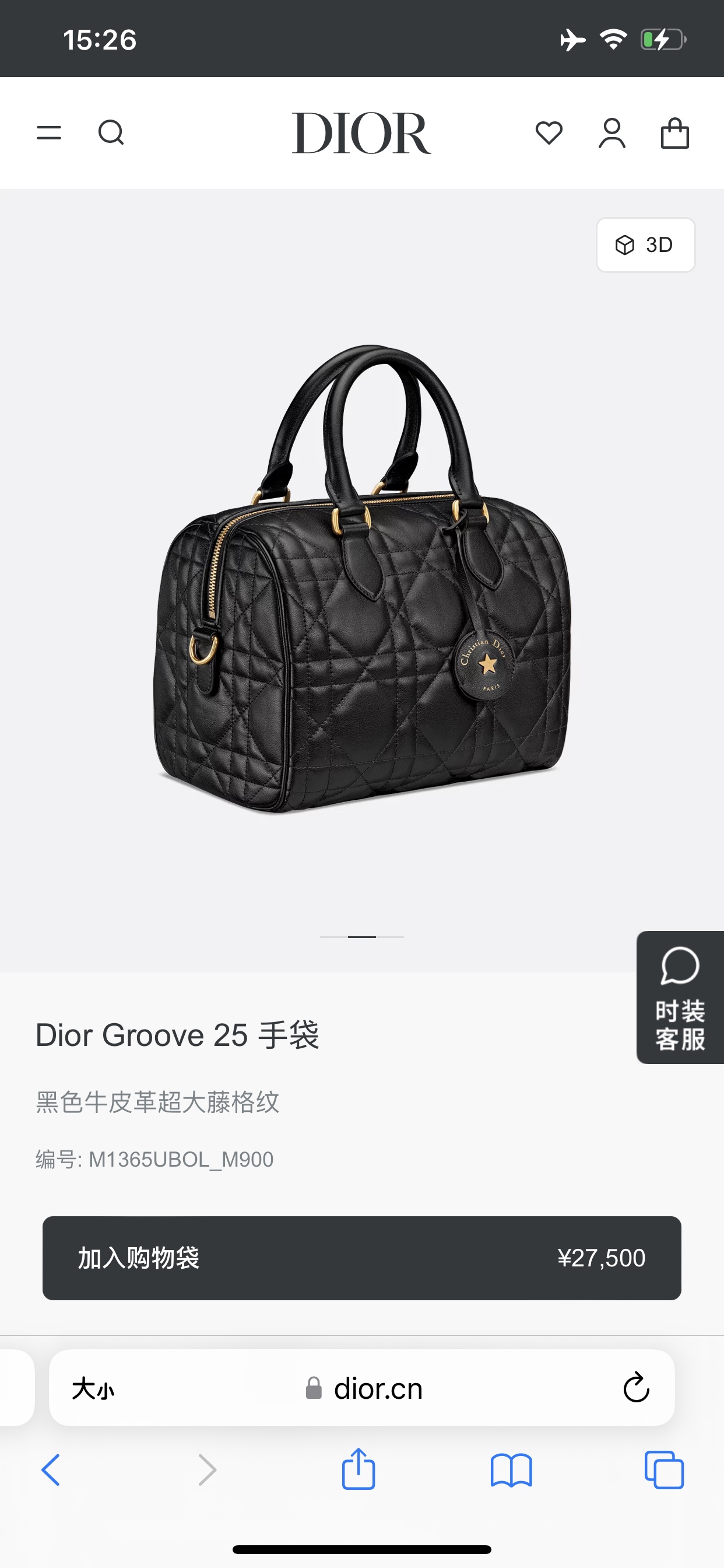This screenshot has width=724, height=1568.
Task: Show all open tabs
Action: (x=664, y=1469)
